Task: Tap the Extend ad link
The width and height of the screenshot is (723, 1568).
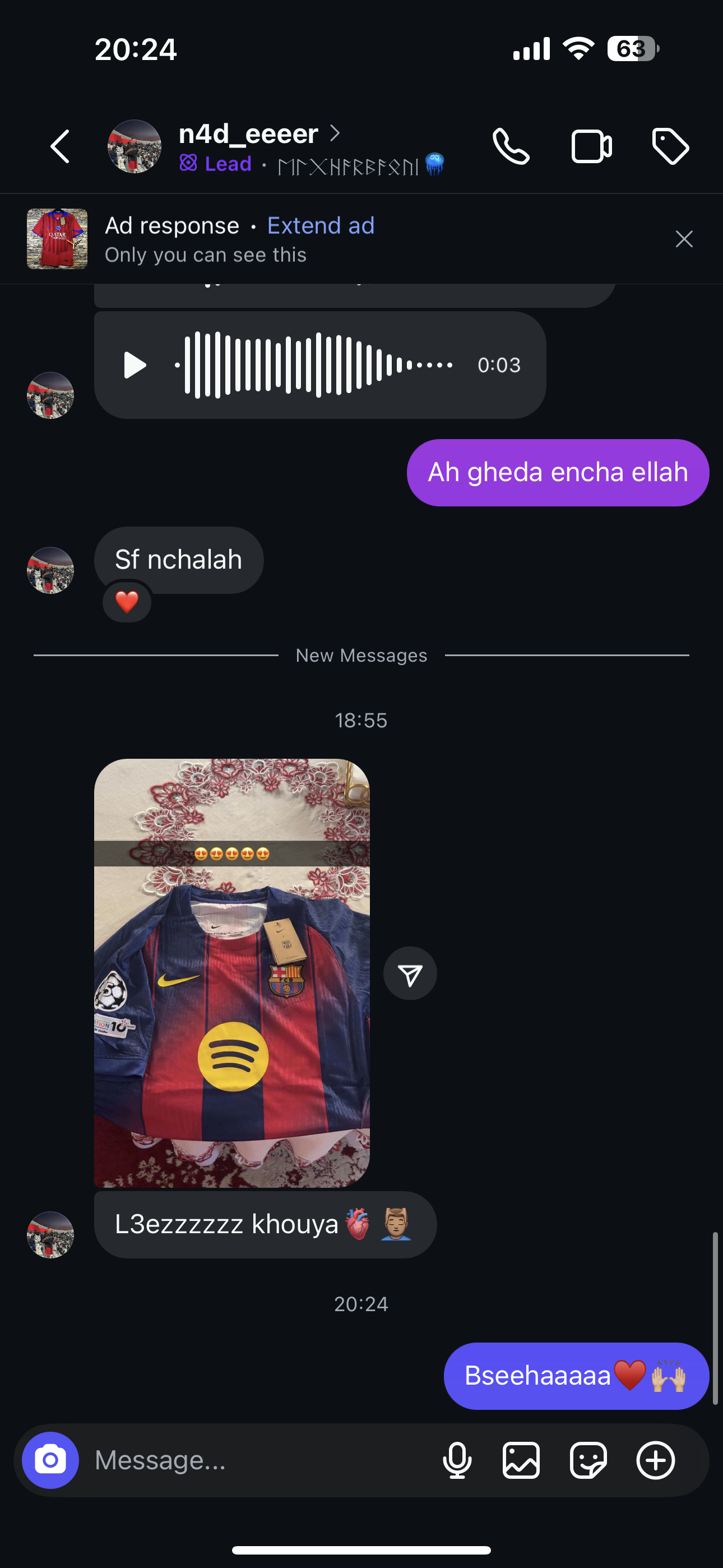Action: [x=321, y=226]
